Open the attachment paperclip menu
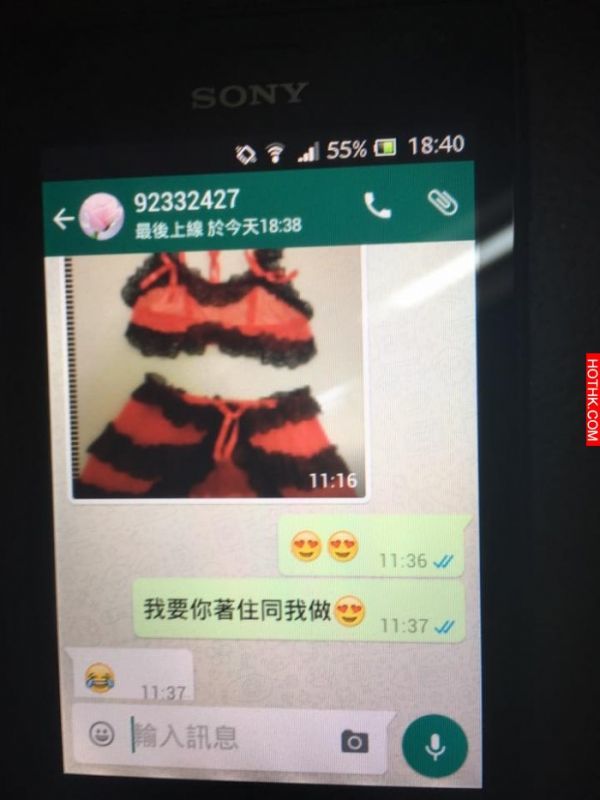Screen dimensions: 600x800 (x=441, y=201)
